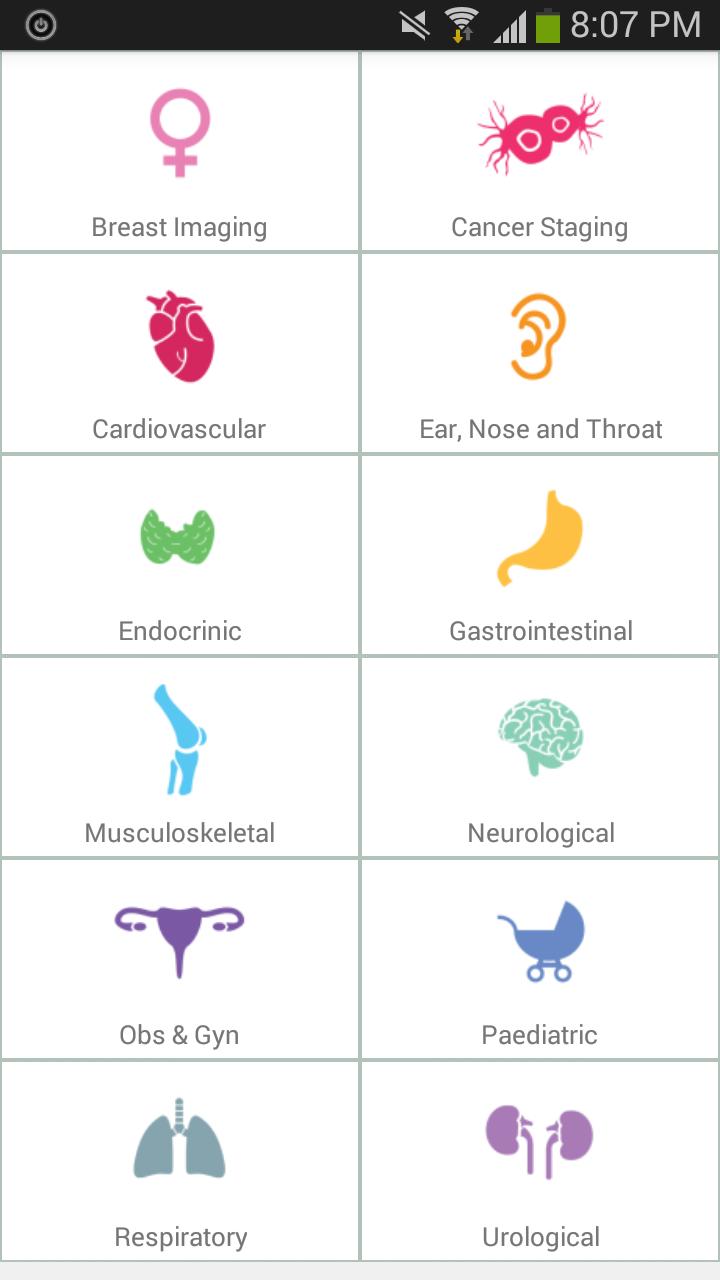Open the Respiratory tile
This screenshot has width=720, height=1280.
pyautogui.click(x=180, y=1160)
